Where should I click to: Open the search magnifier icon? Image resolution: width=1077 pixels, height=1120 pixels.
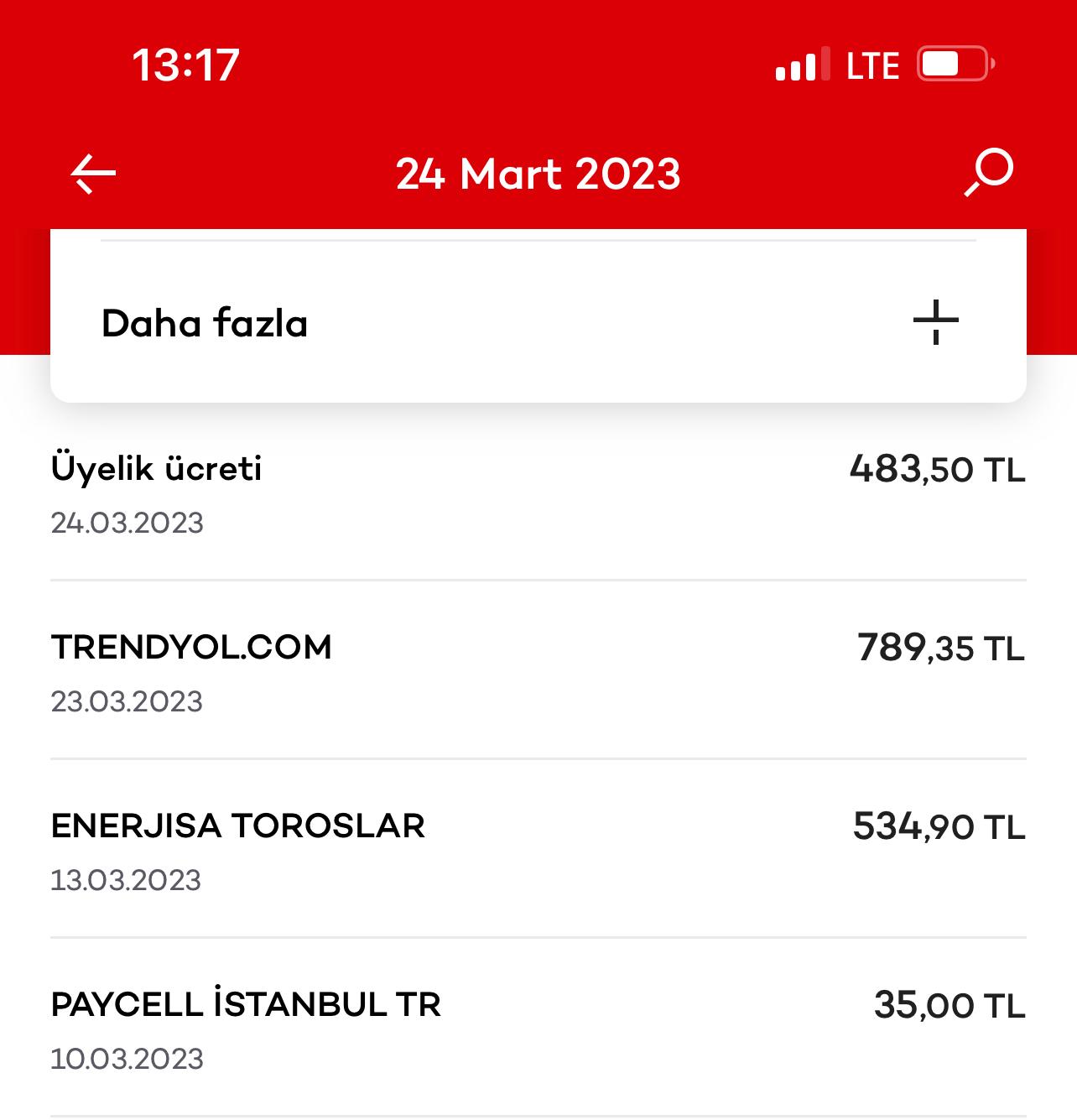coord(987,173)
